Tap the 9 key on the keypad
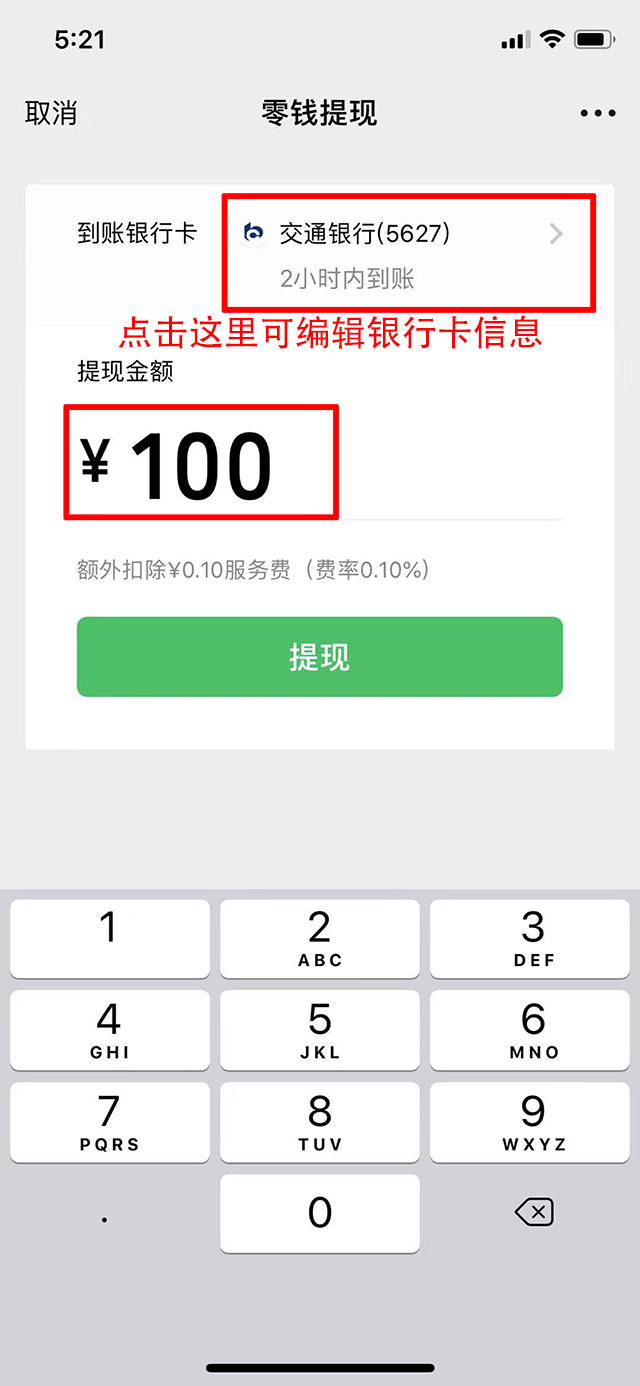The height and width of the screenshot is (1386, 640). (x=533, y=1121)
